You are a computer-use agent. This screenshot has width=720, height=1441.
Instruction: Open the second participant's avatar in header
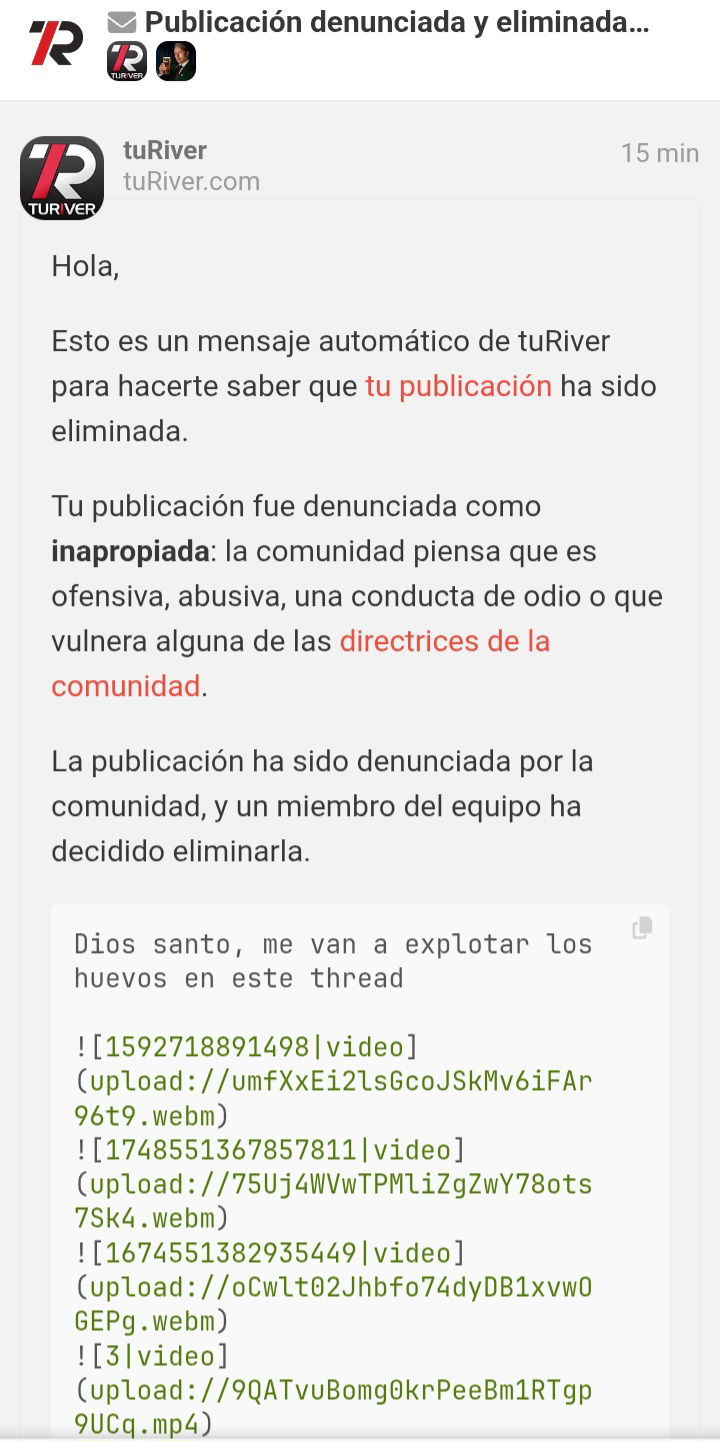(176, 62)
